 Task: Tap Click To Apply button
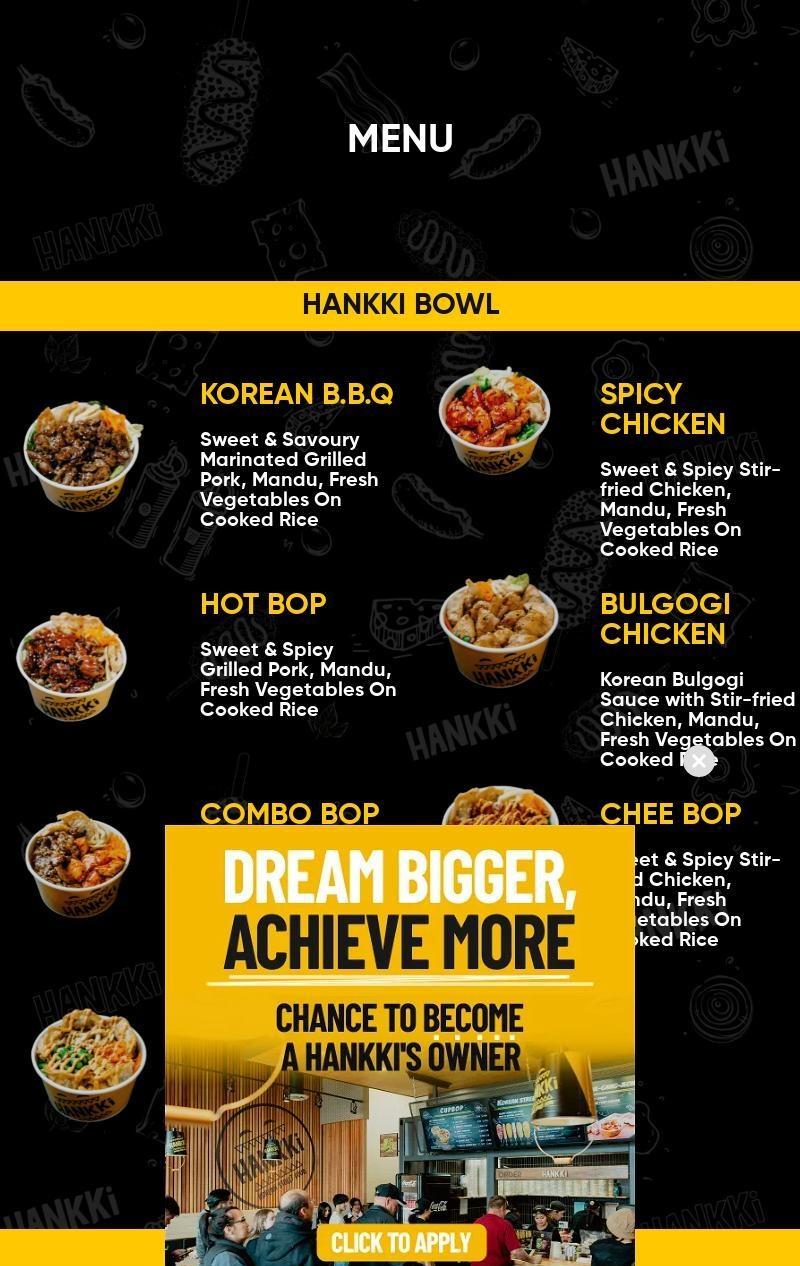click(x=401, y=1243)
